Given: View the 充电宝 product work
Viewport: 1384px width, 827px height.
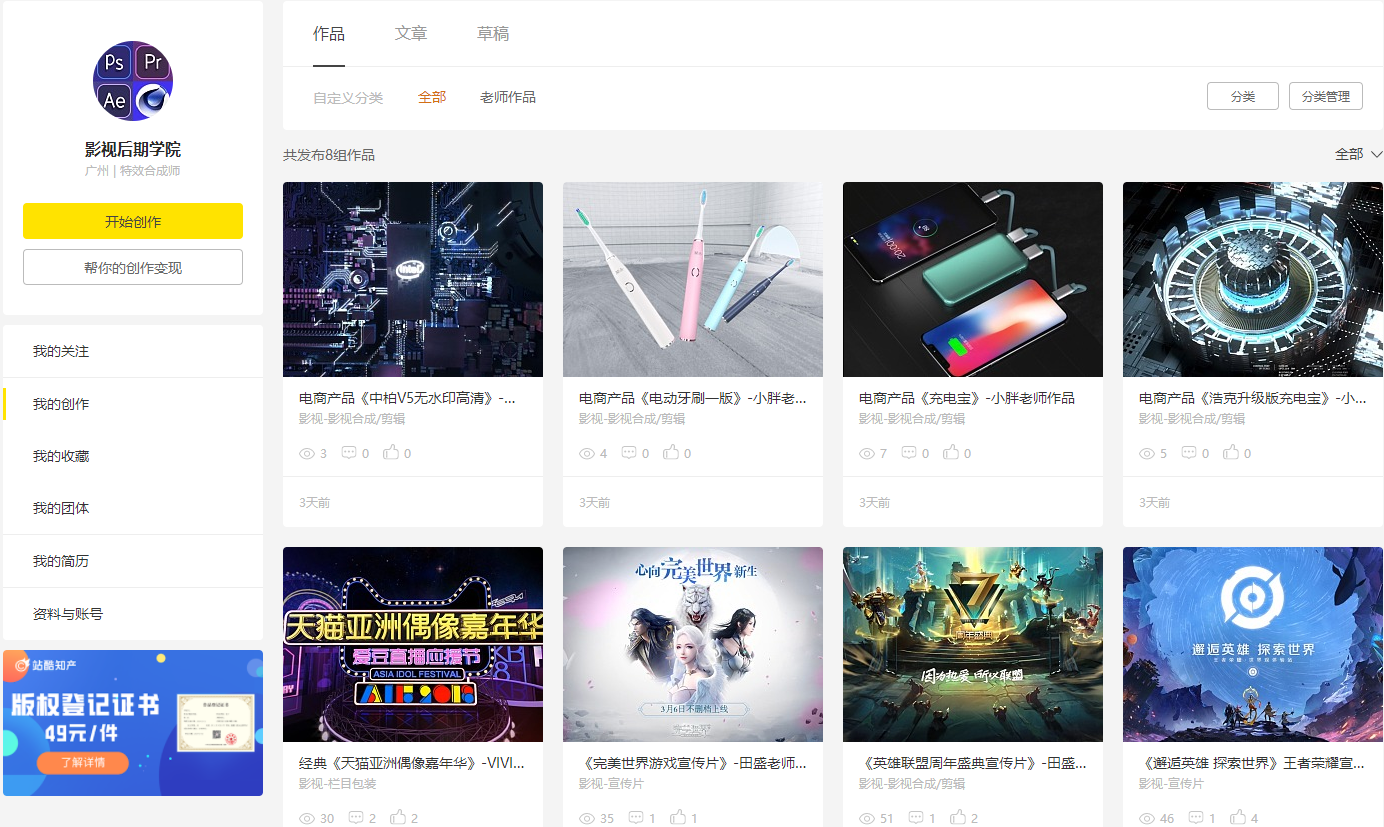Looking at the screenshot, I should pyautogui.click(x=972, y=280).
